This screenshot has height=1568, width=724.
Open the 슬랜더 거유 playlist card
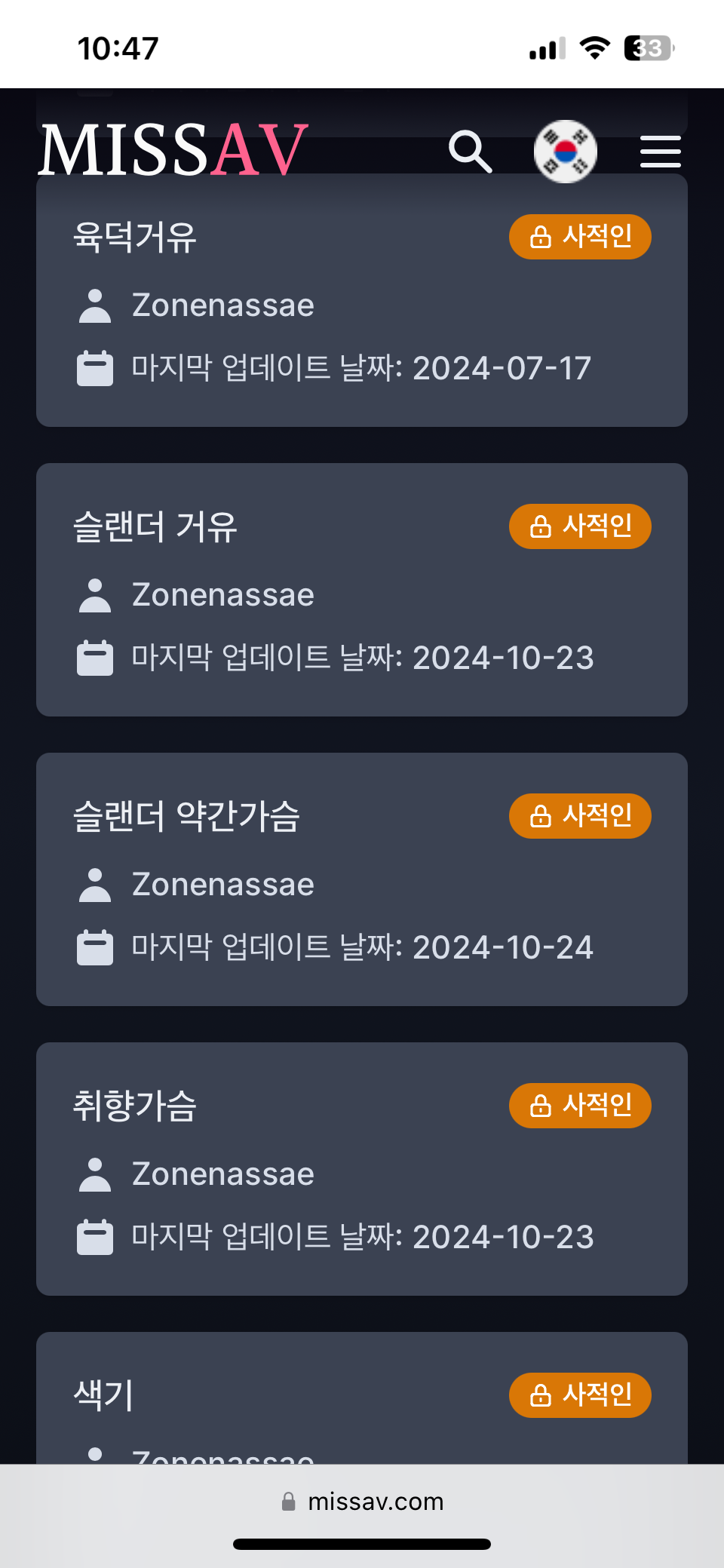[362, 590]
